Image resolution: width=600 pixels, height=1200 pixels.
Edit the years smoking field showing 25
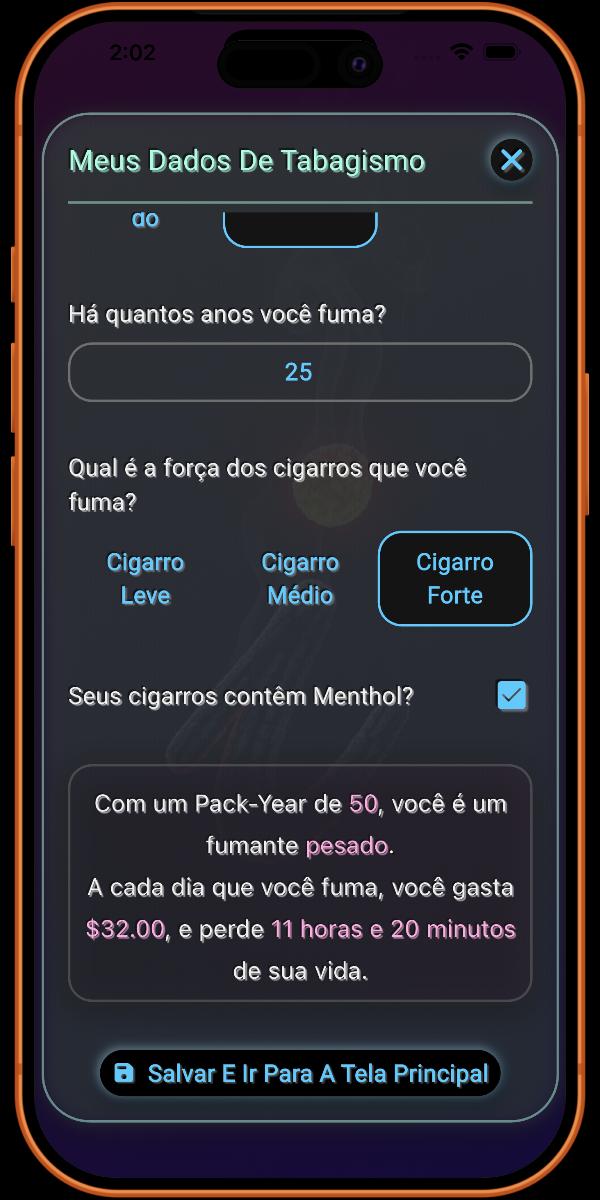coord(299,372)
